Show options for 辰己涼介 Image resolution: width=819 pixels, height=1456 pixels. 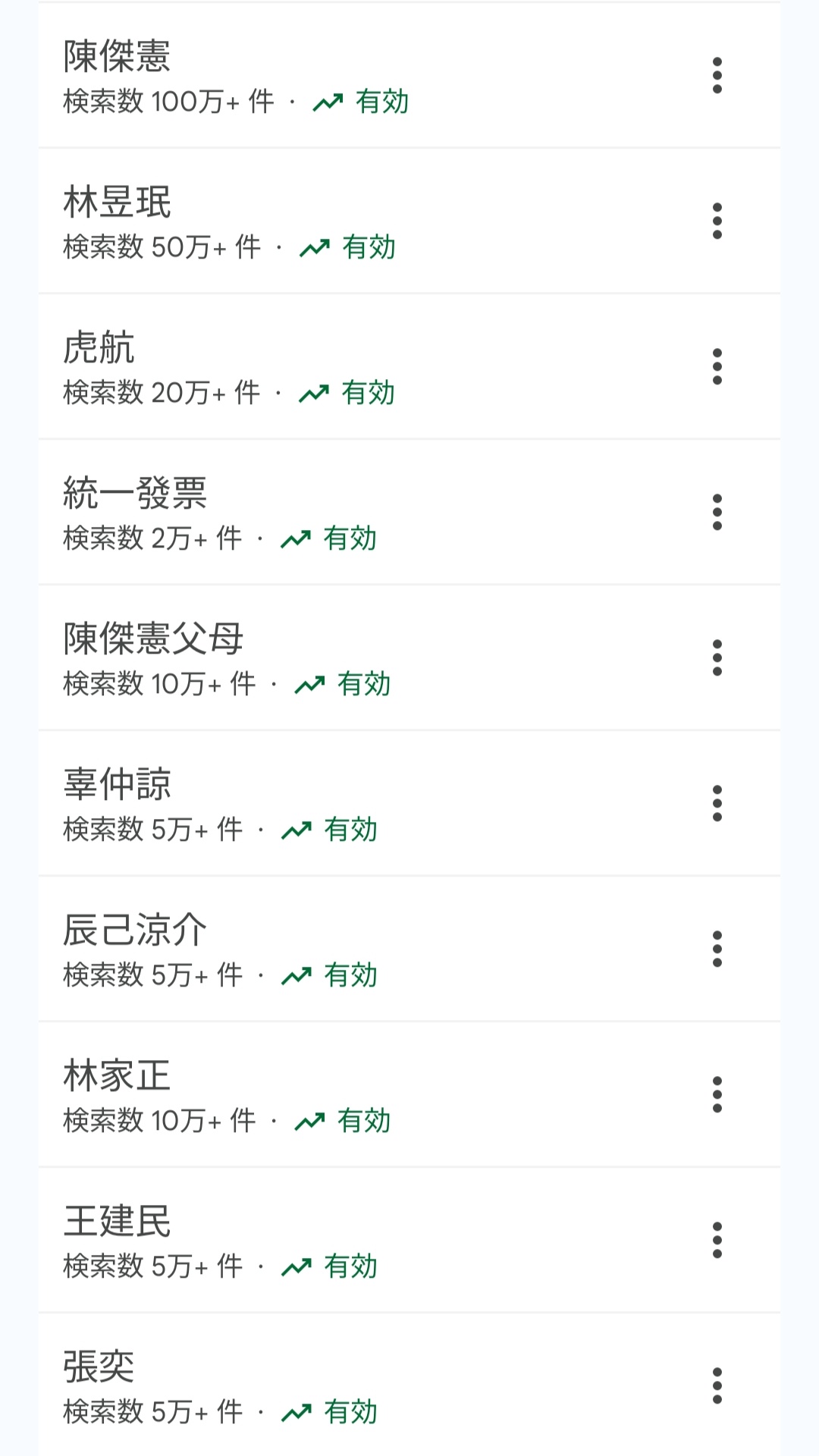tap(717, 949)
